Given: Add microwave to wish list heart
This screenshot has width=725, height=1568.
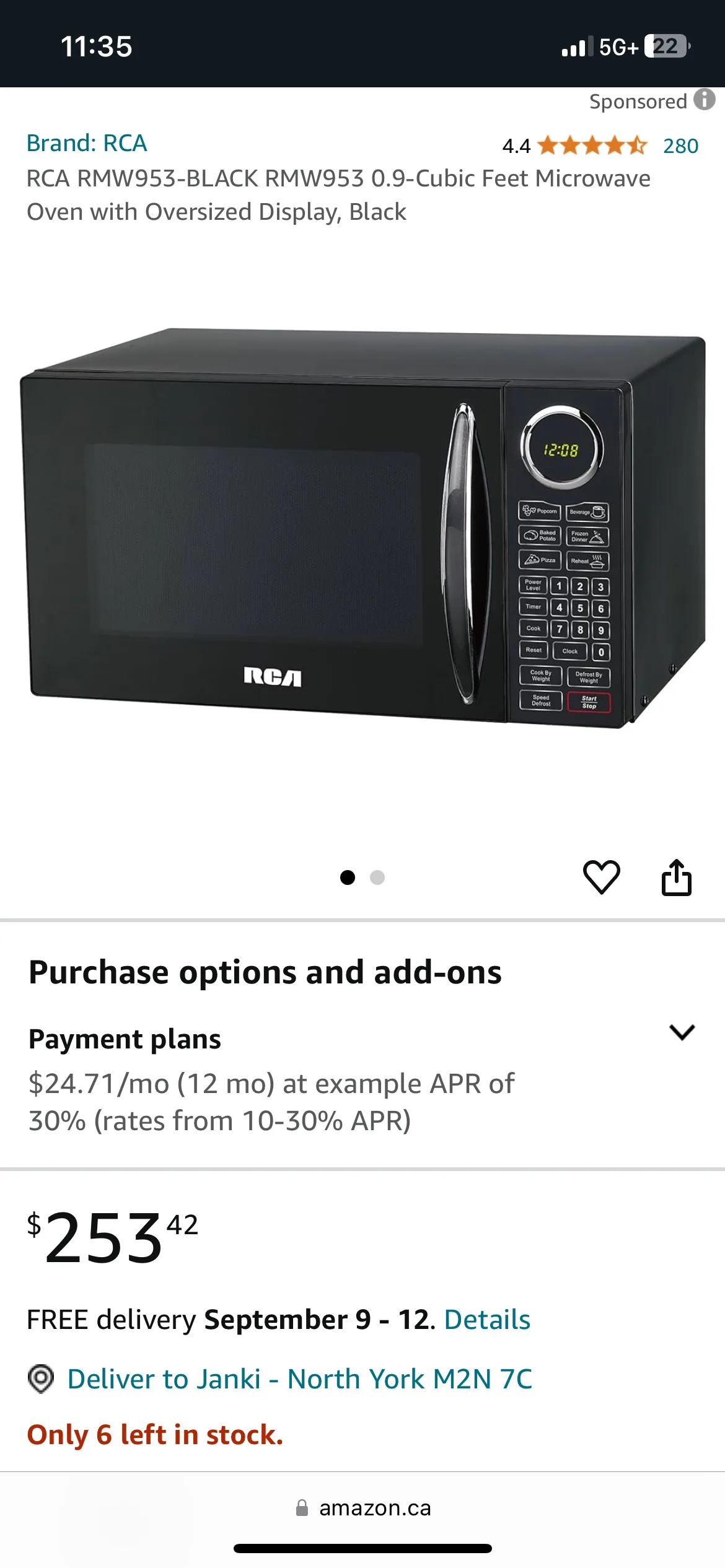Looking at the screenshot, I should (x=601, y=877).
